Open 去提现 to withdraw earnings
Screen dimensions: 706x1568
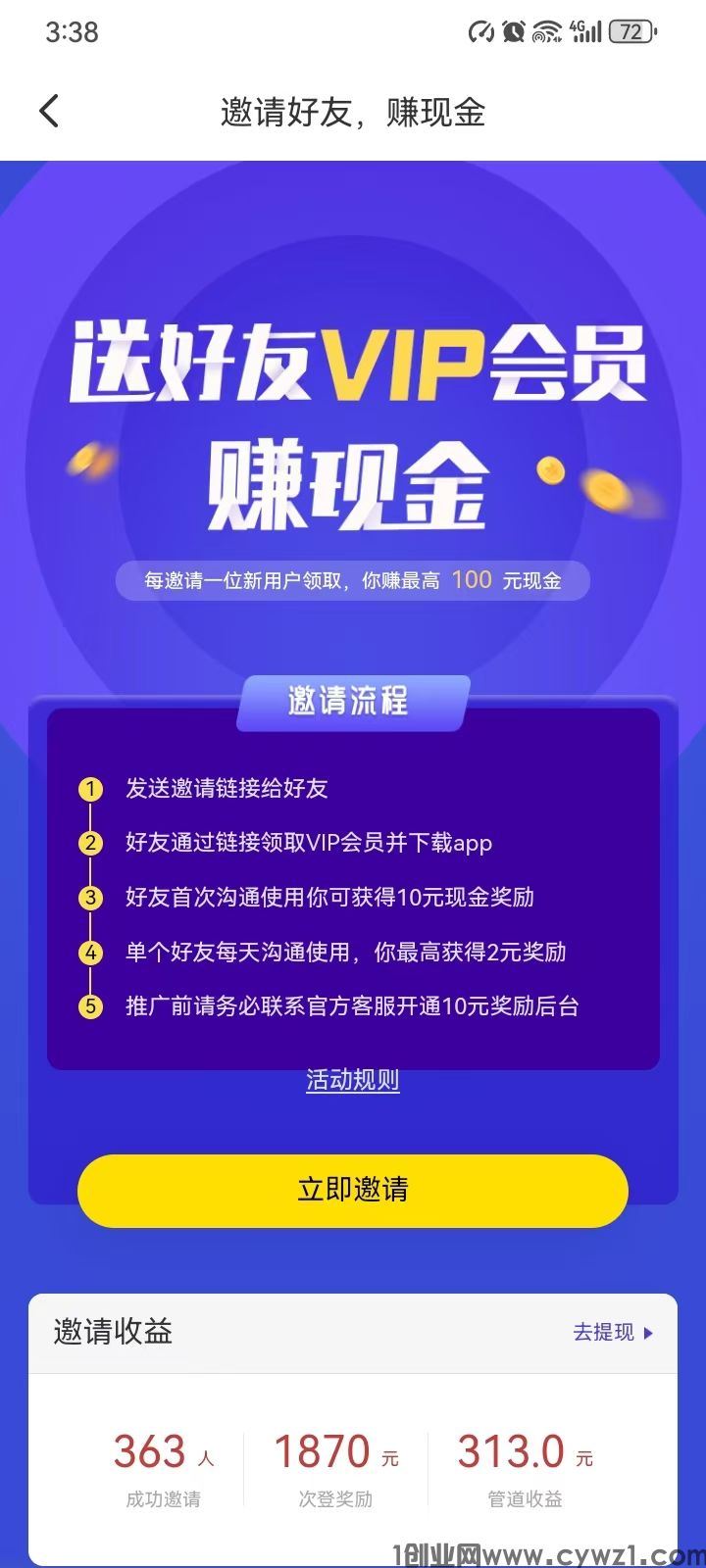pyautogui.click(x=612, y=1332)
